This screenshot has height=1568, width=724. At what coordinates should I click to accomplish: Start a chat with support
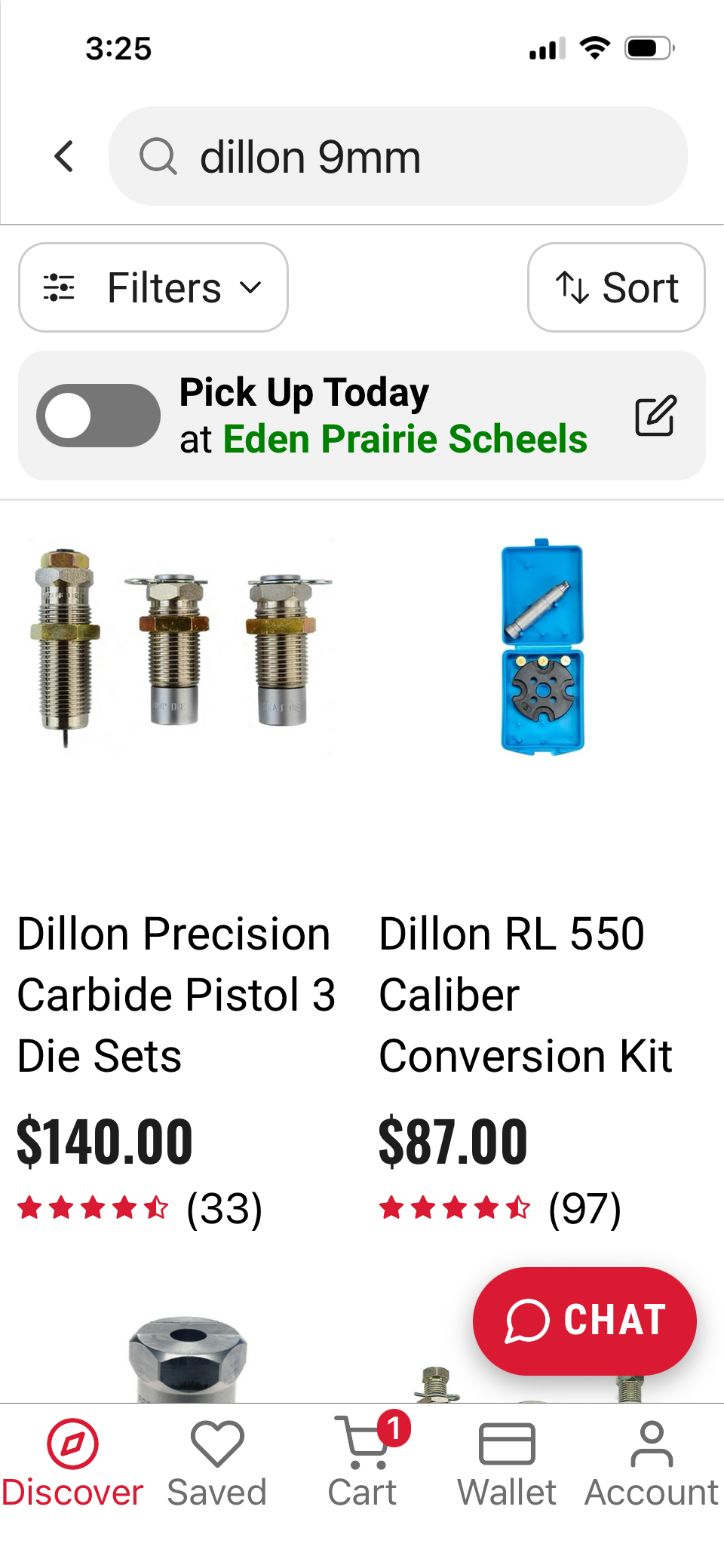point(584,1320)
